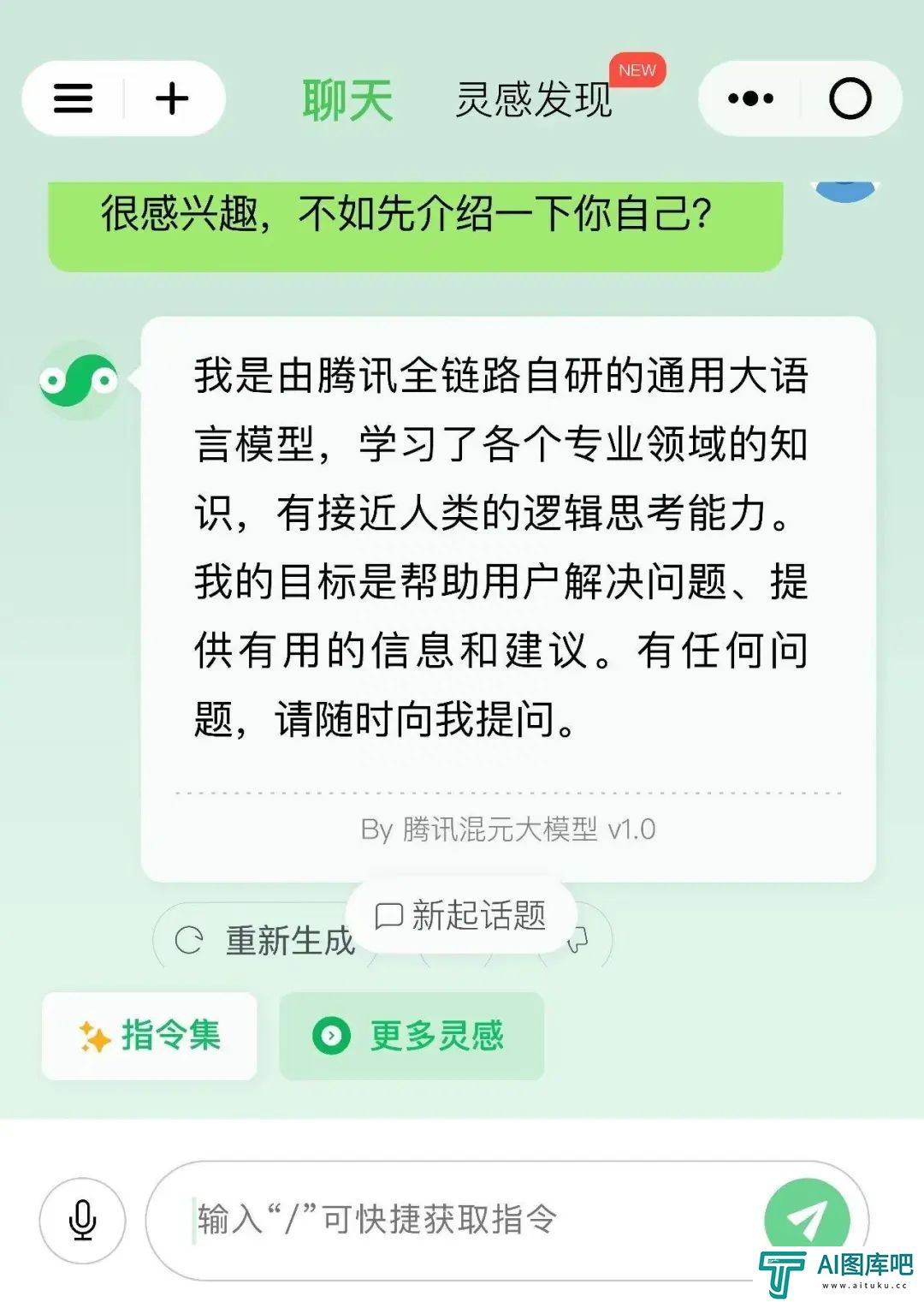The width and height of the screenshot is (924, 1302).
Task: Open 更多灵感 for more inspiration
Action: coord(412,1036)
